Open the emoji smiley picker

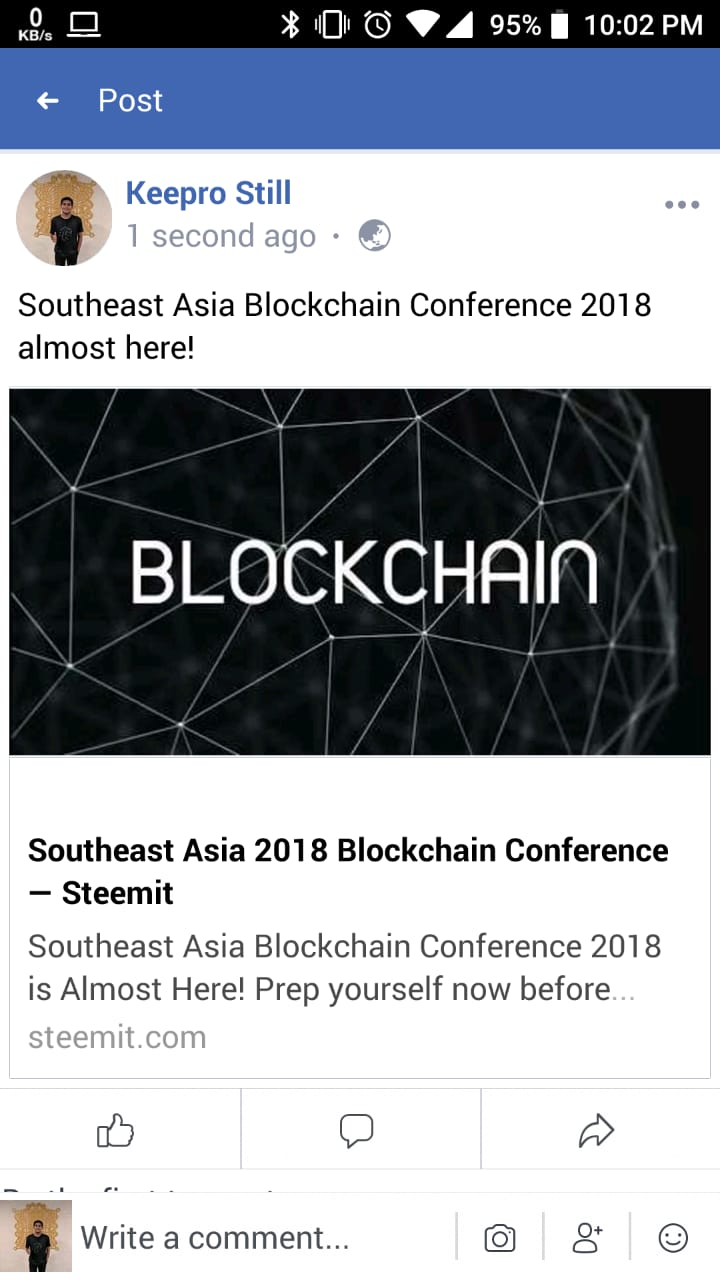coord(673,1238)
